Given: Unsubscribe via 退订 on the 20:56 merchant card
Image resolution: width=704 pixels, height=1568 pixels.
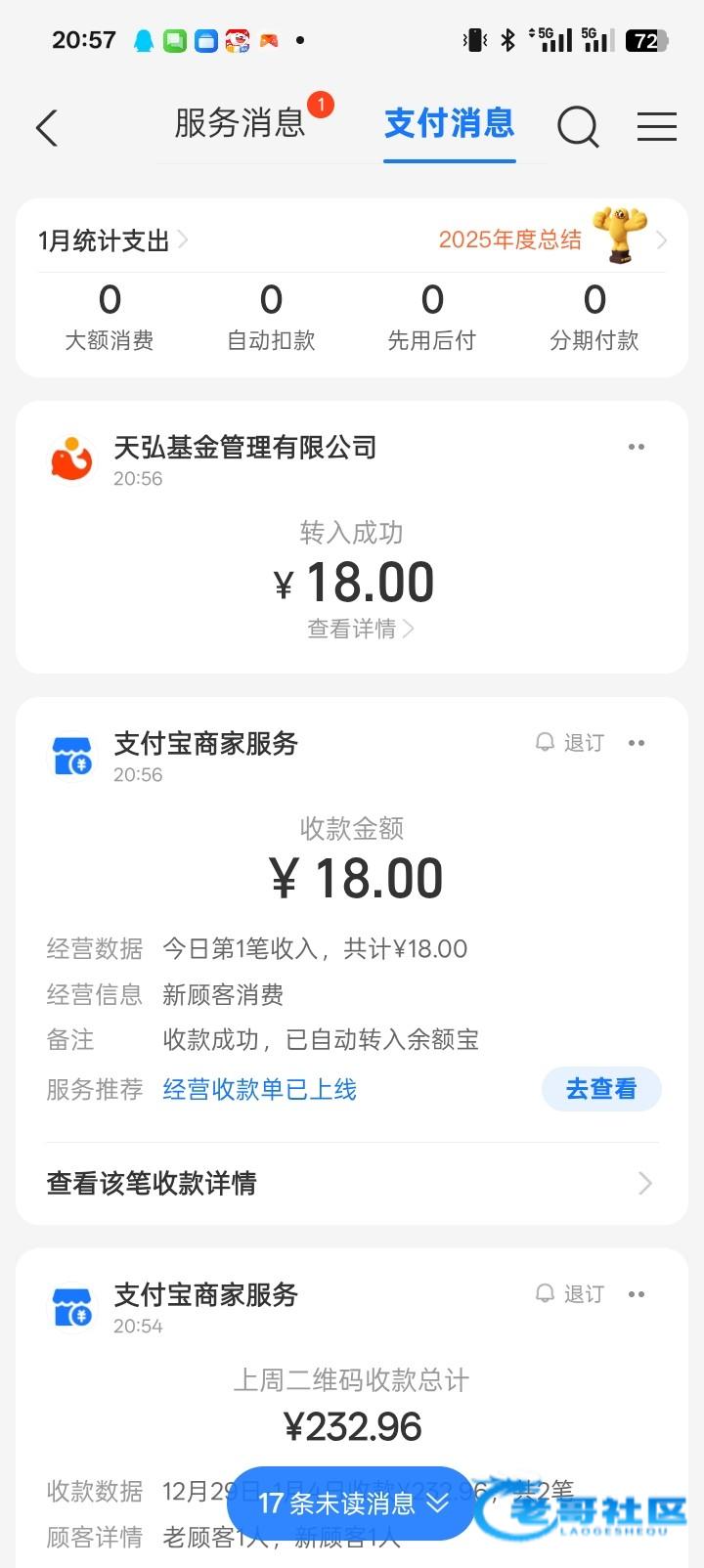Looking at the screenshot, I should point(571,743).
